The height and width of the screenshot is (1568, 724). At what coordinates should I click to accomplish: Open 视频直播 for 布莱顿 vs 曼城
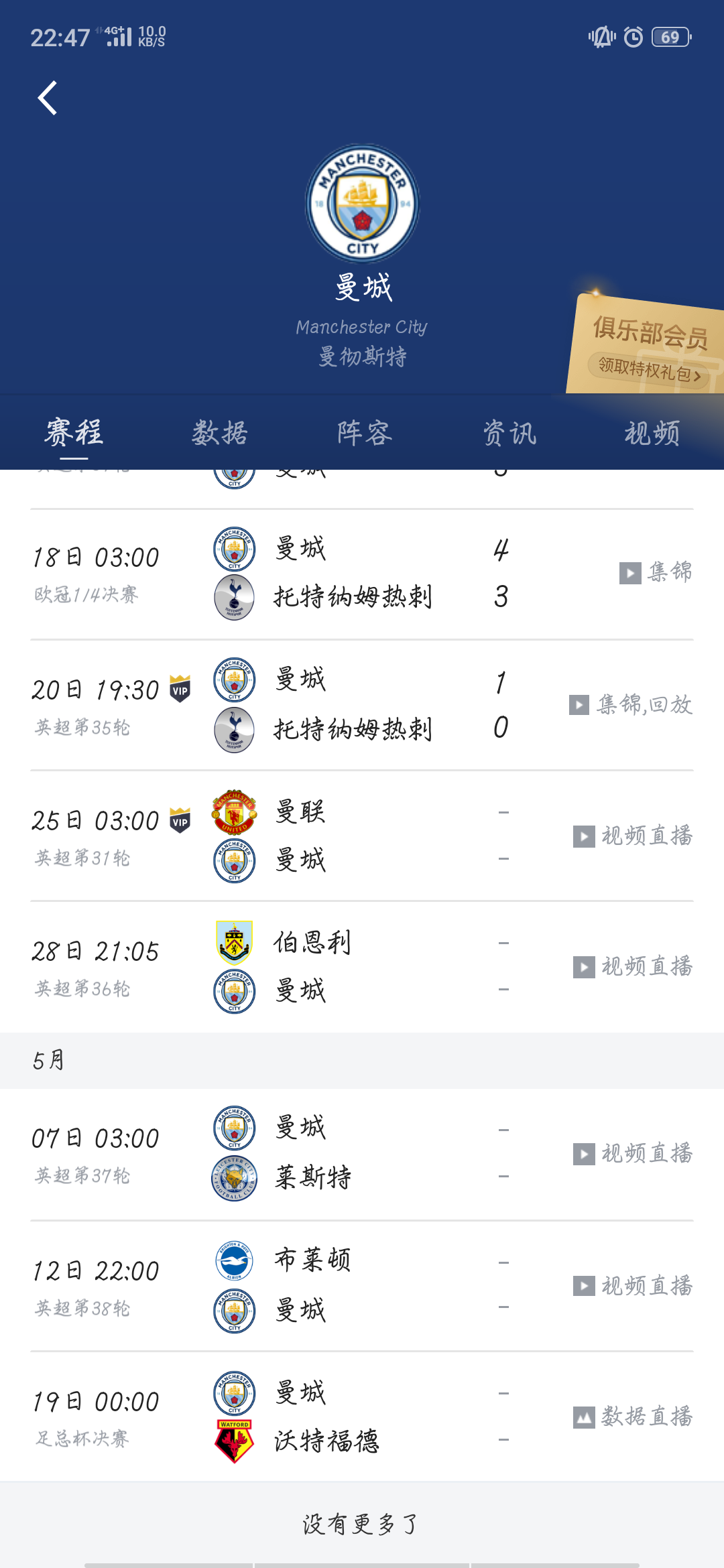coord(633,1285)
